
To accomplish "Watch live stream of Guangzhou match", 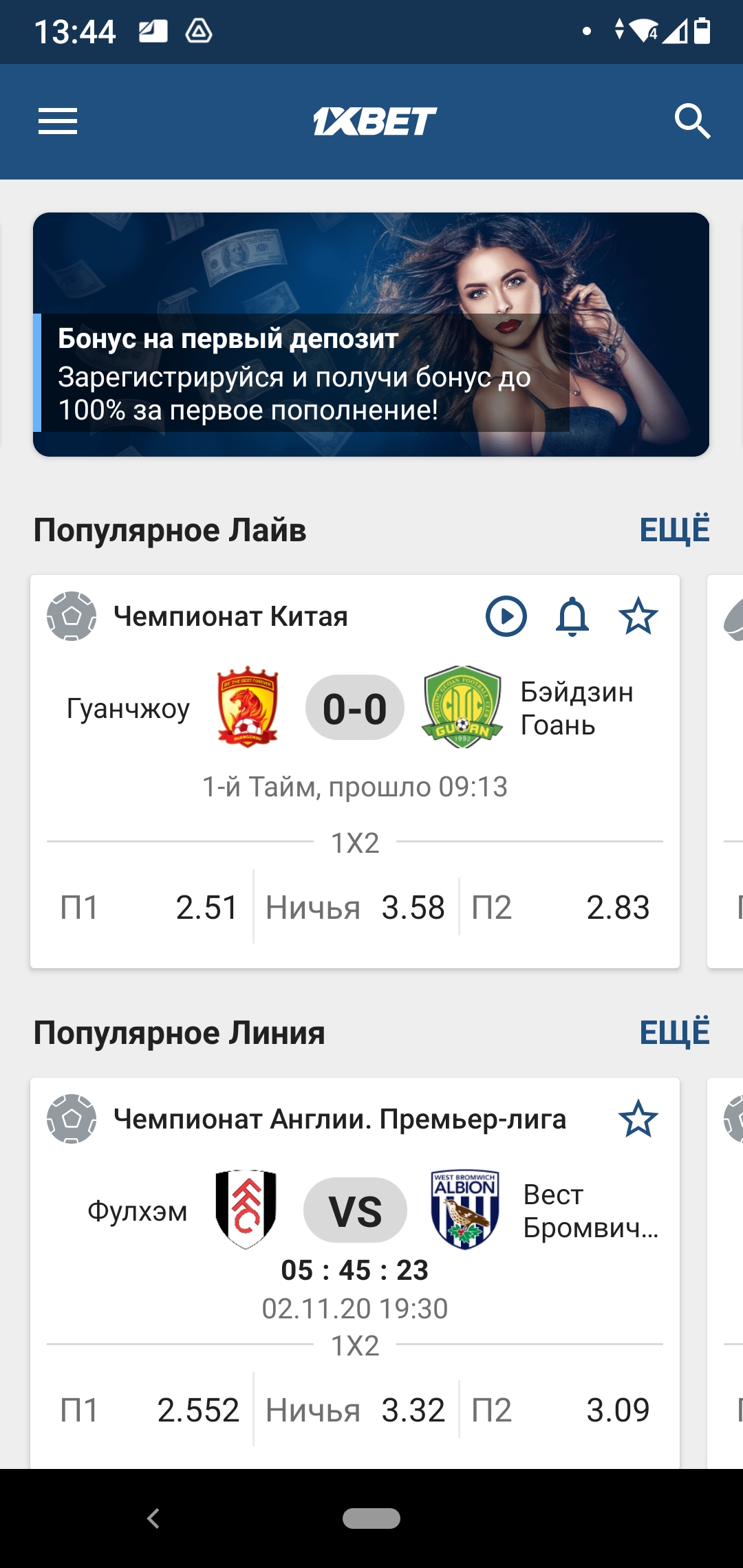I will [x=506, y=616].
